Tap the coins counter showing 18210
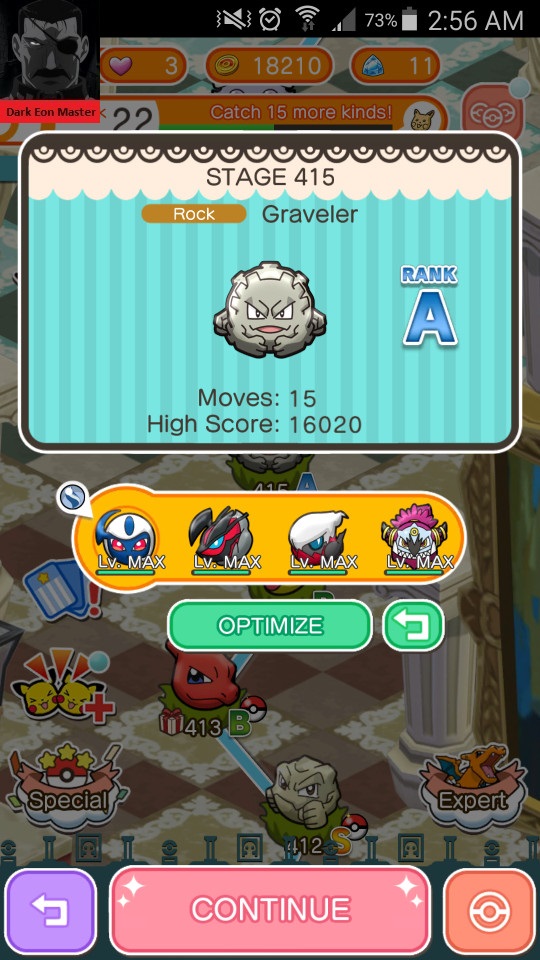 pos(269,65)
